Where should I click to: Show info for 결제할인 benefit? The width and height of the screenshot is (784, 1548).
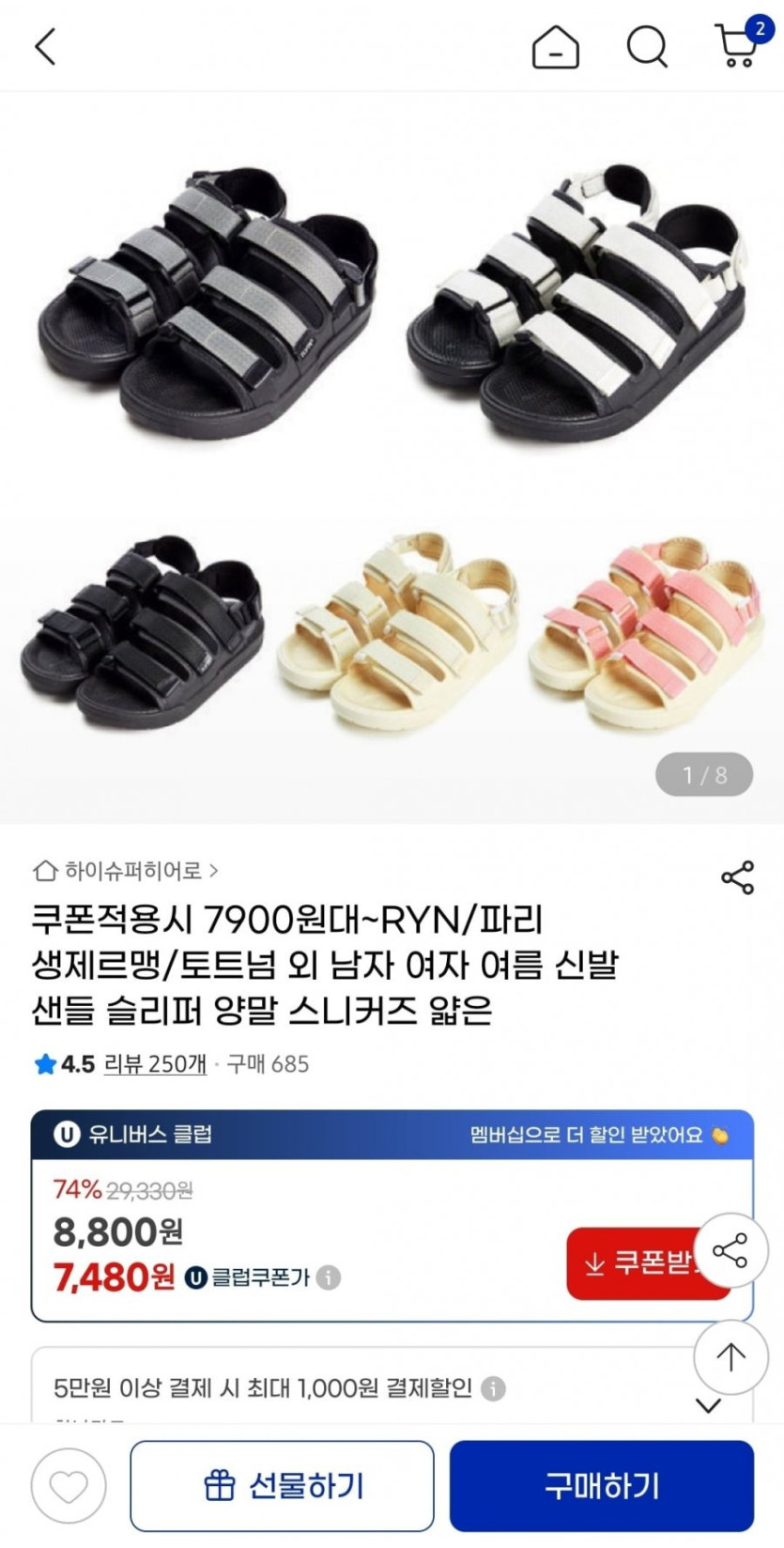[493, 1388]
